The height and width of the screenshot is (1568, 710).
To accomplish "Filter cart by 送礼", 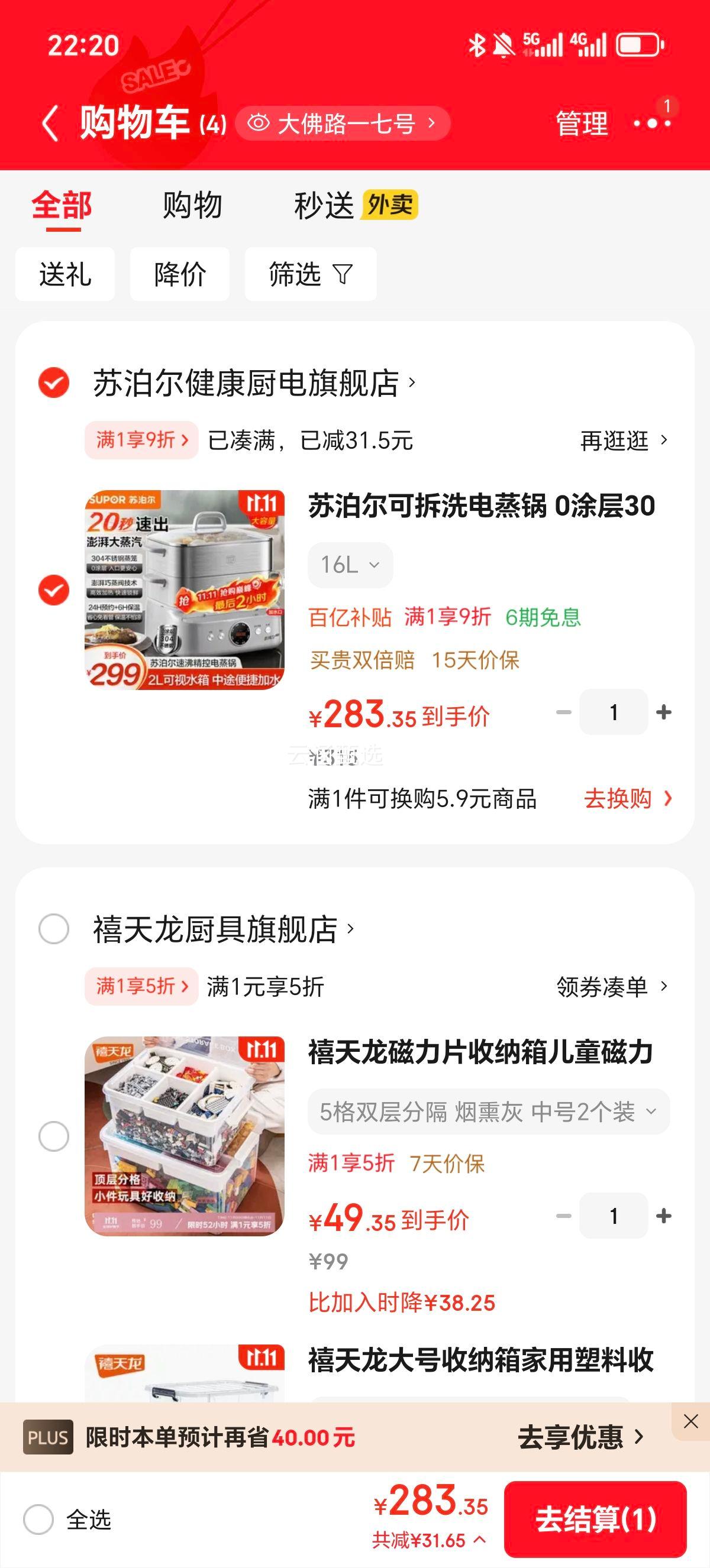I will [65, 274].
